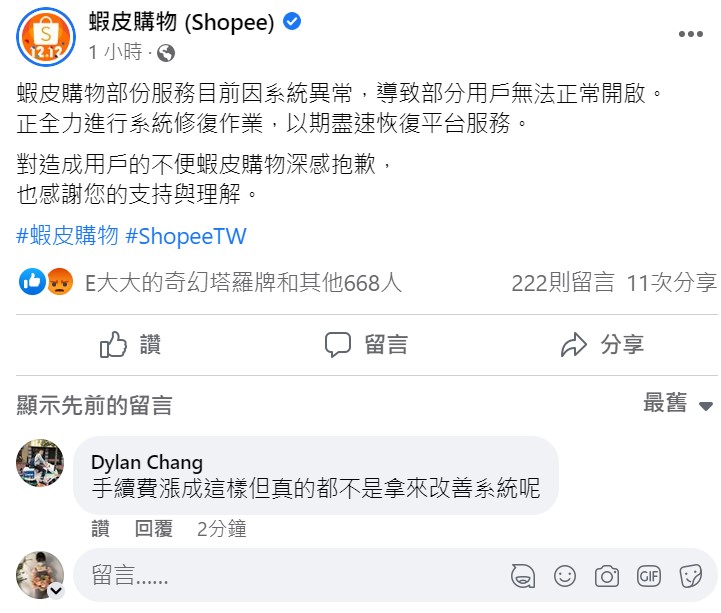Share the post using 分享
The height and width of the screenshot is (613, 721).
point(602,345)
